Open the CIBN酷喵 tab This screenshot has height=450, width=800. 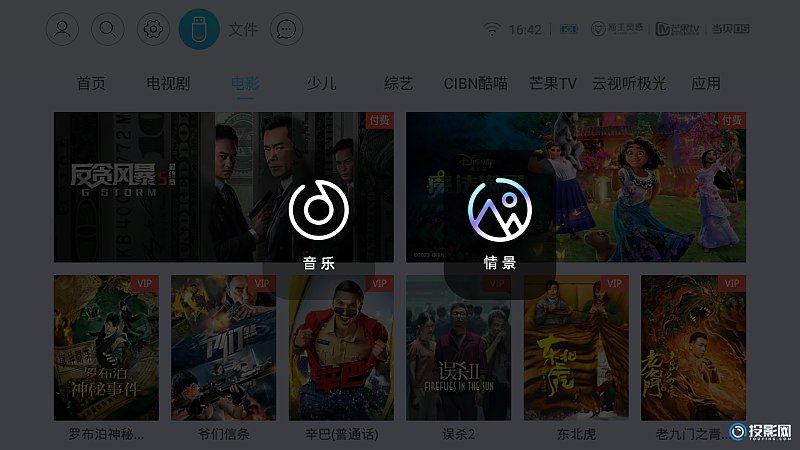[476, 84]
